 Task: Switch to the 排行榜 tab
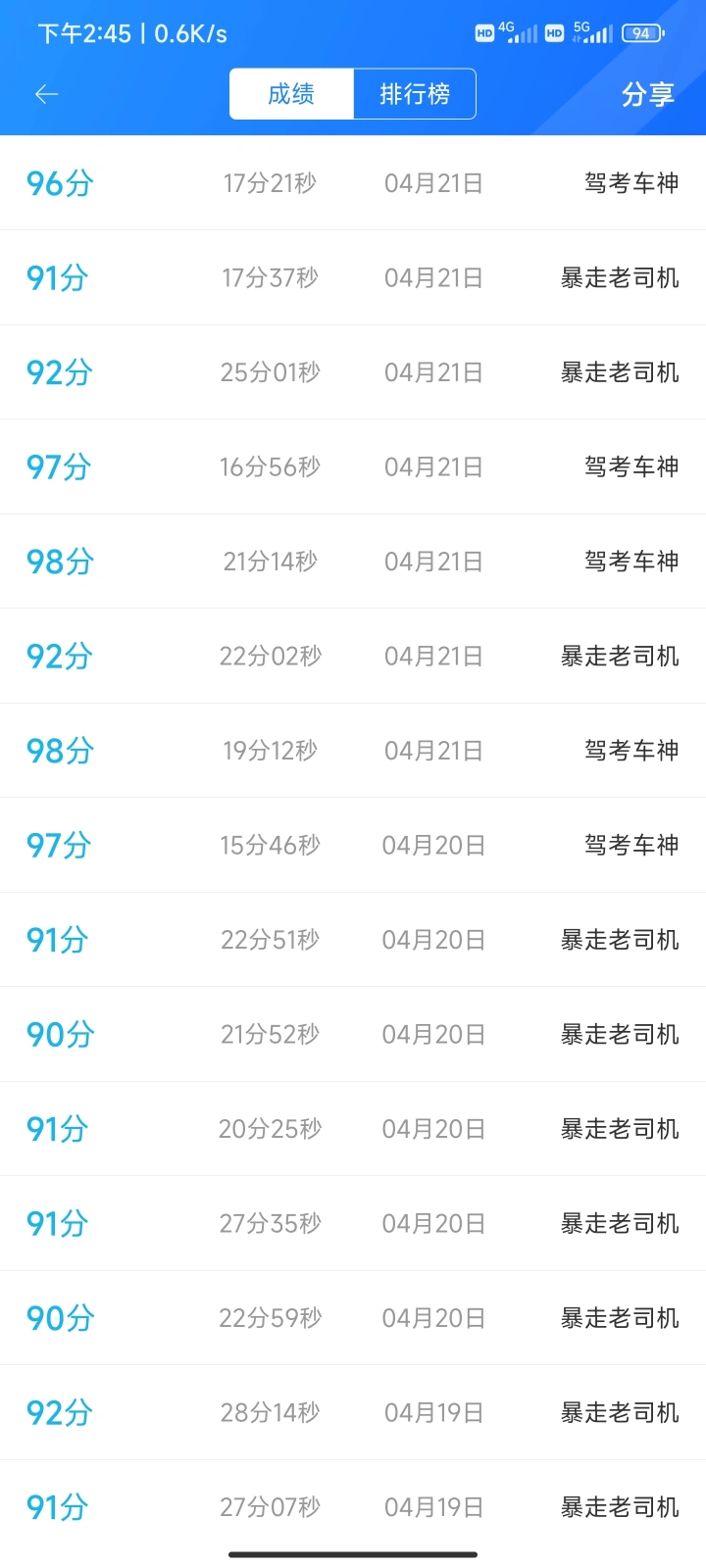(415, 94)
